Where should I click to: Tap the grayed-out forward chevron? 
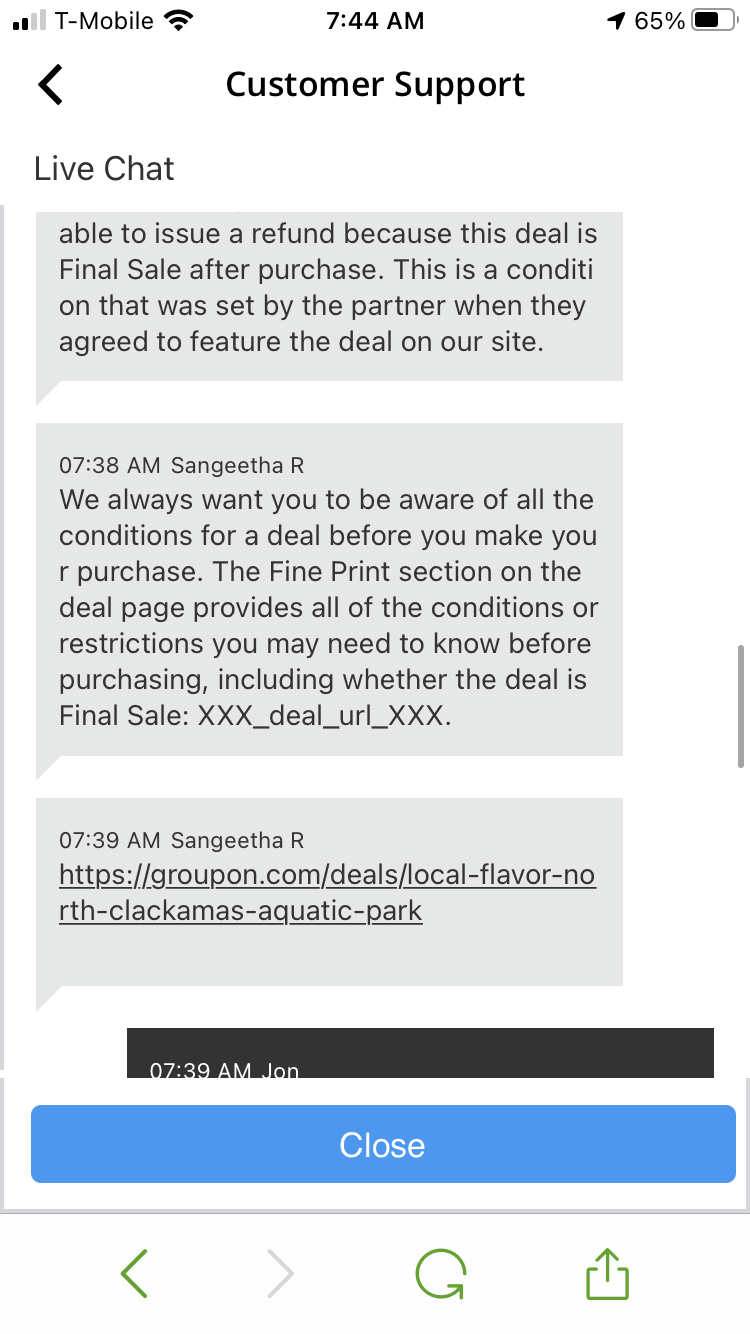(x=280, y=1272)
